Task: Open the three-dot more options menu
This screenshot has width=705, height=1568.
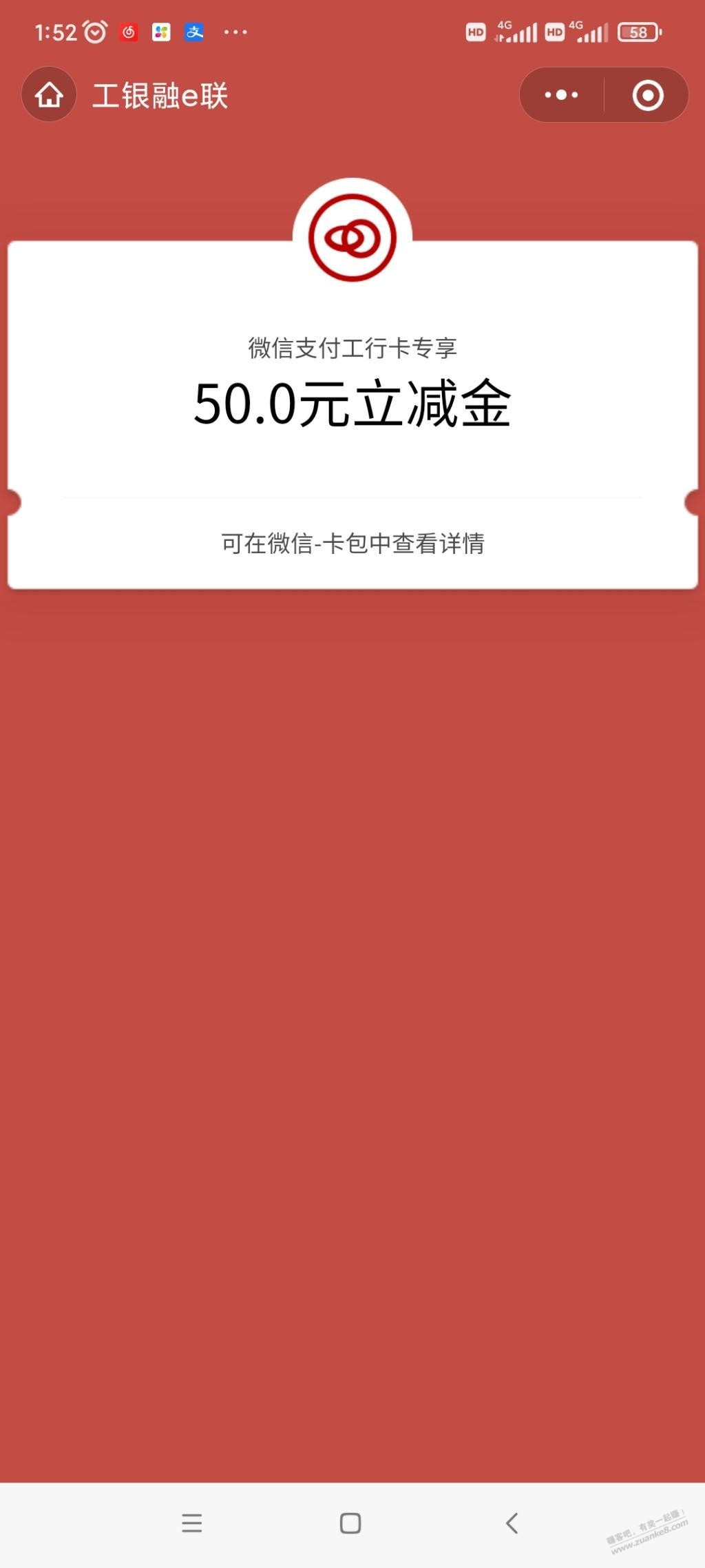Action: (562, 95)
